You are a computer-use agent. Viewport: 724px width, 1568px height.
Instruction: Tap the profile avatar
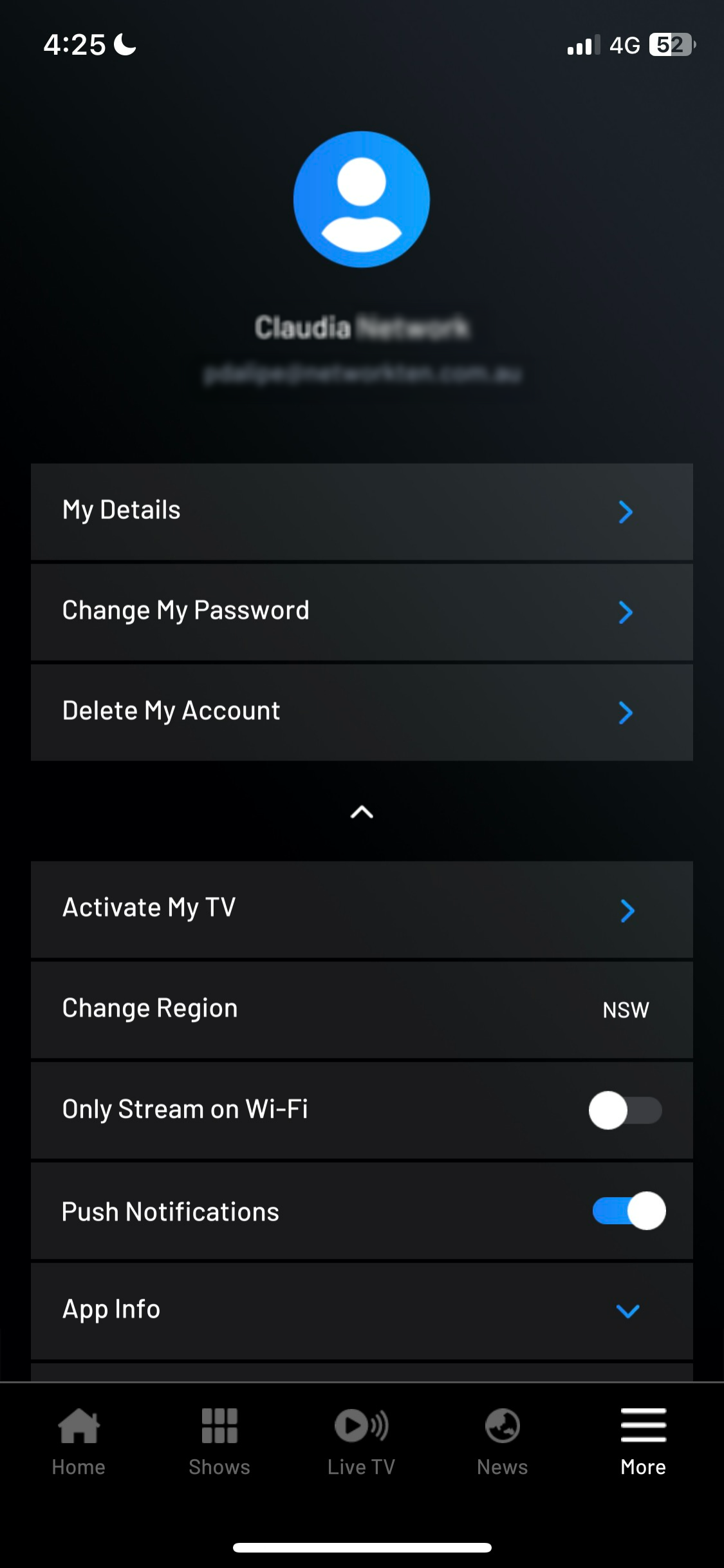click(362, 200)
